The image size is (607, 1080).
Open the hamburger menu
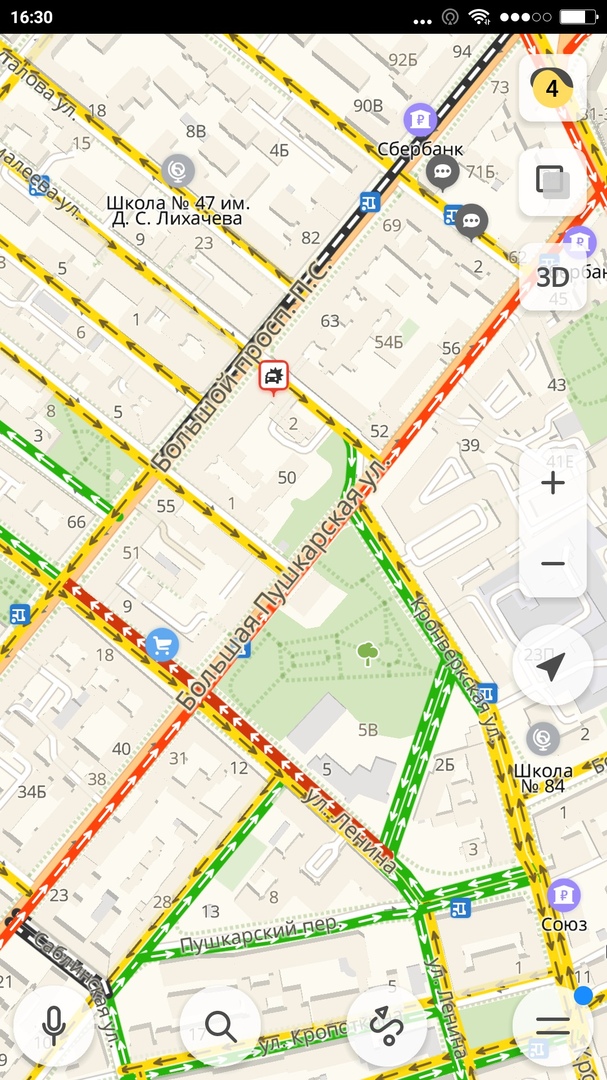(x=552, y=1024)
